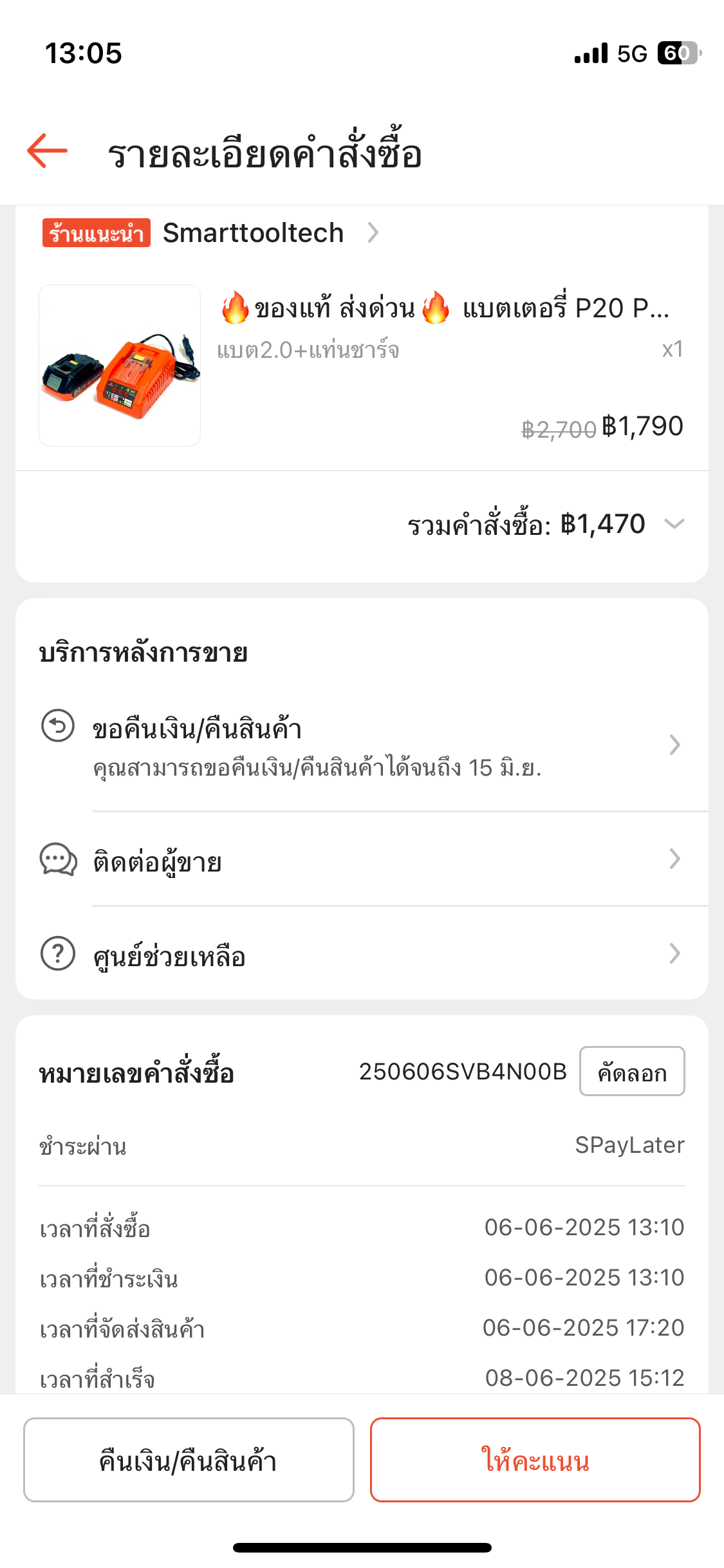Open ติดต่อผู้ขาย to chat with seller

click(x=362, y=860)
